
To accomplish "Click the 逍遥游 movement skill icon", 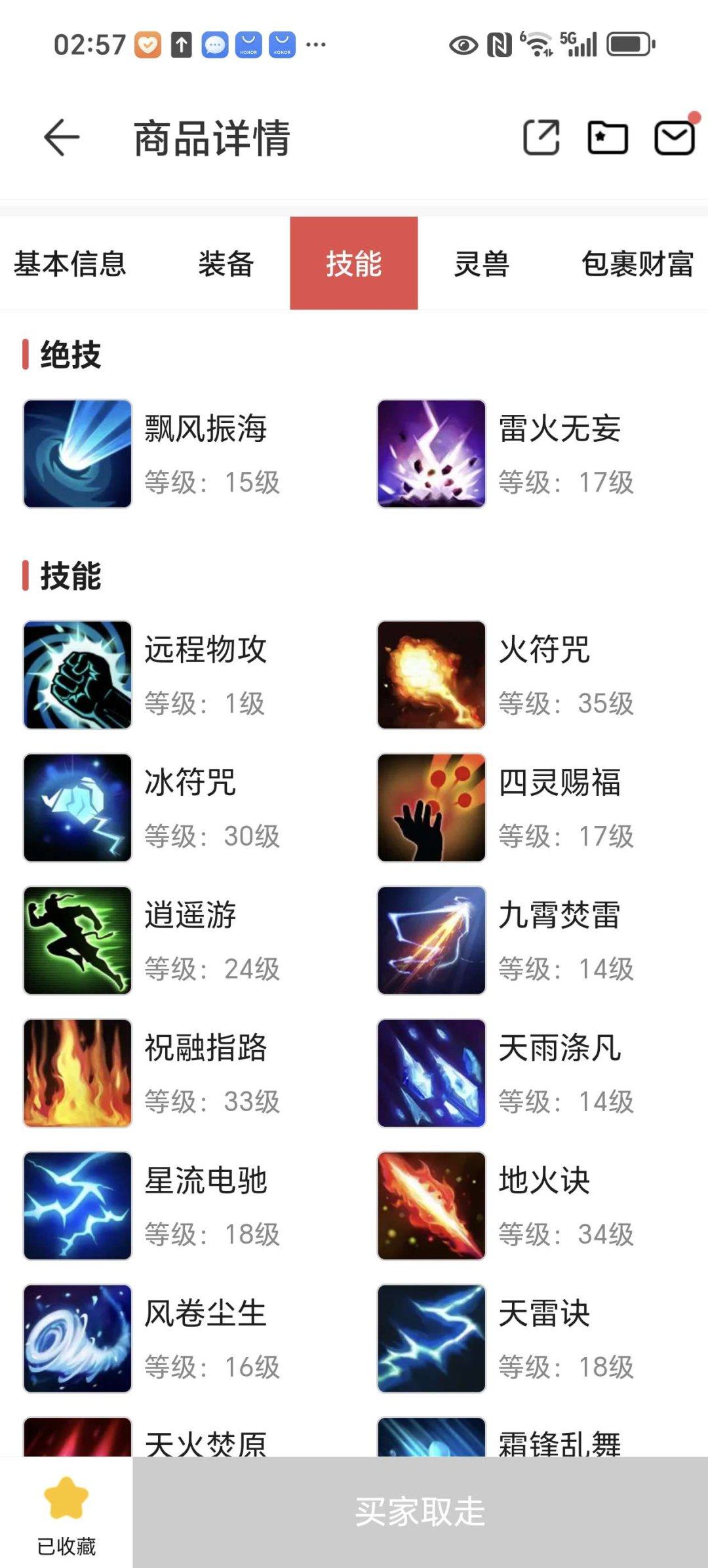I will (77, 940).
